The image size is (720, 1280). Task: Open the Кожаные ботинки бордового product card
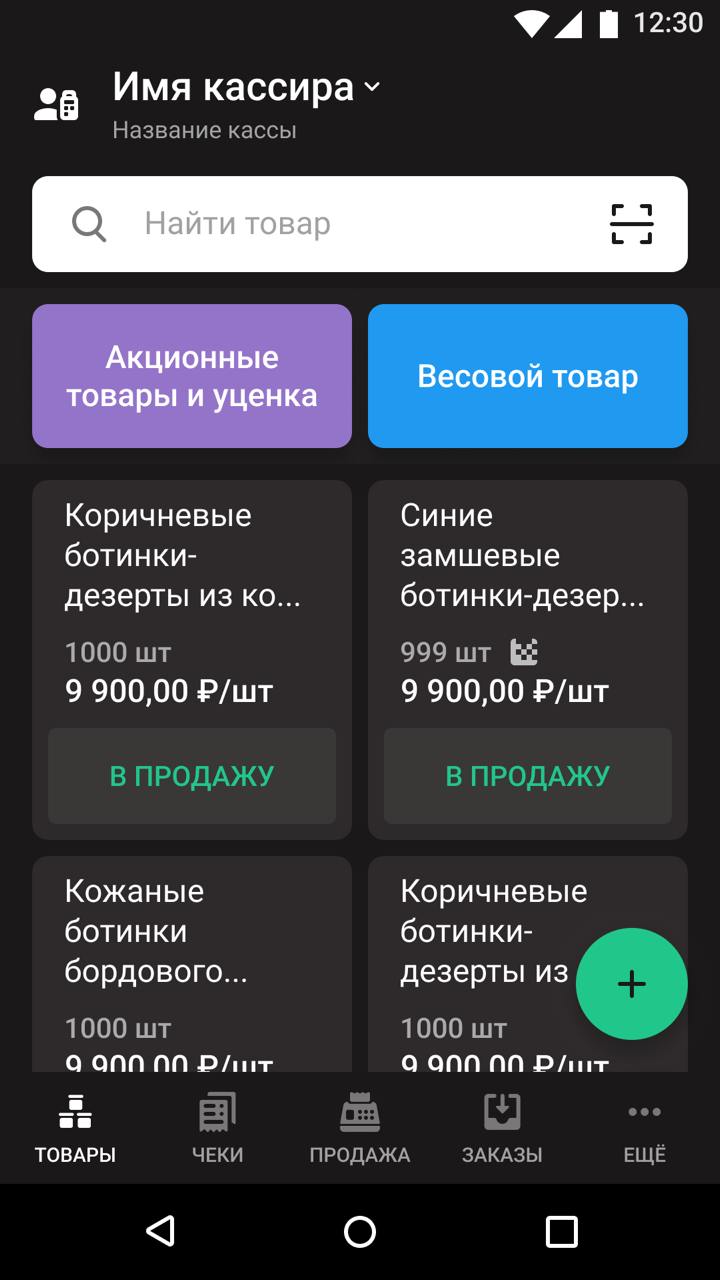(x=192, y=950)
